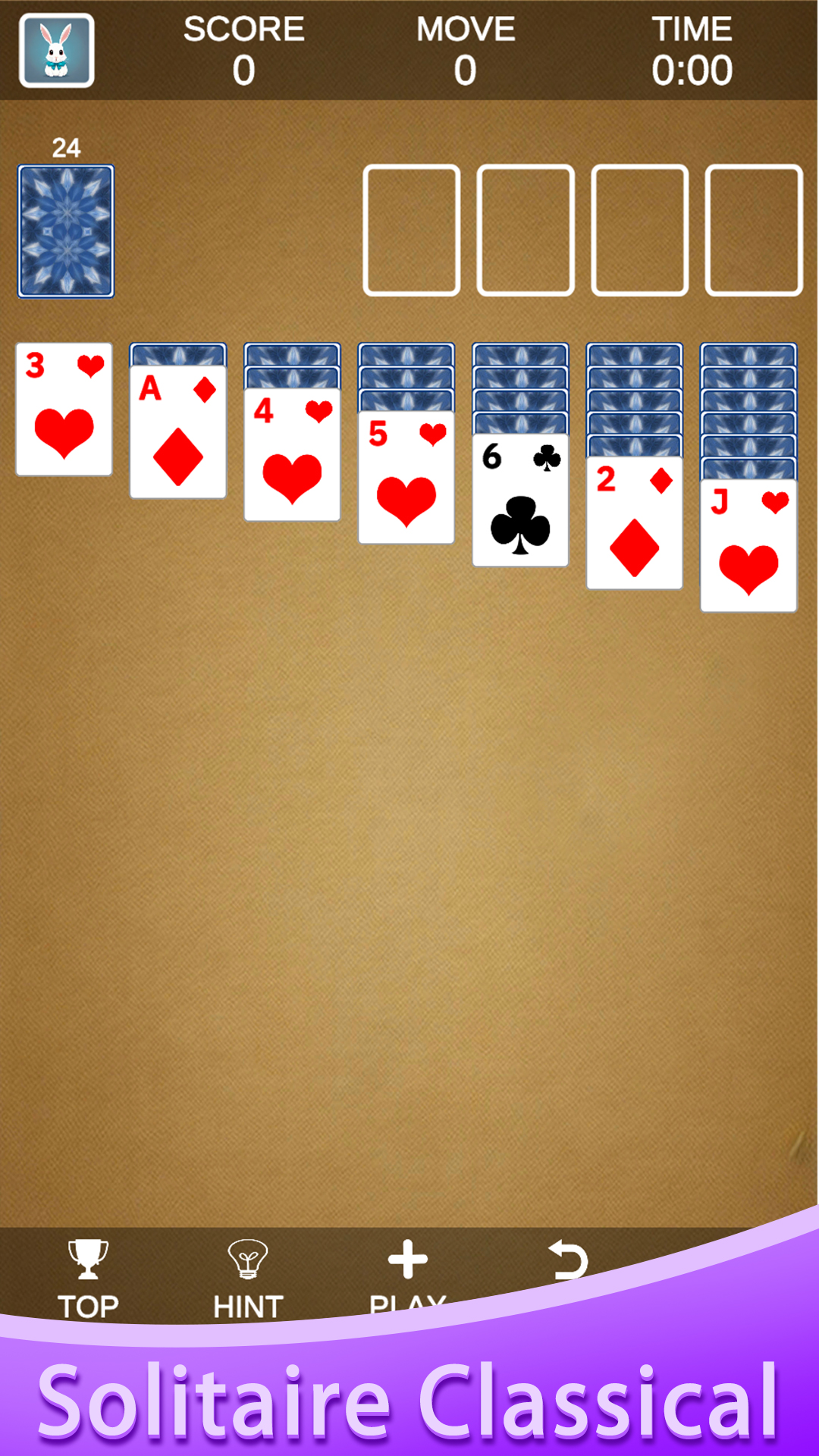This screenshot has width=819, height=1456.
Task: Select the 4 of hearts card
Action: [292, 454]
